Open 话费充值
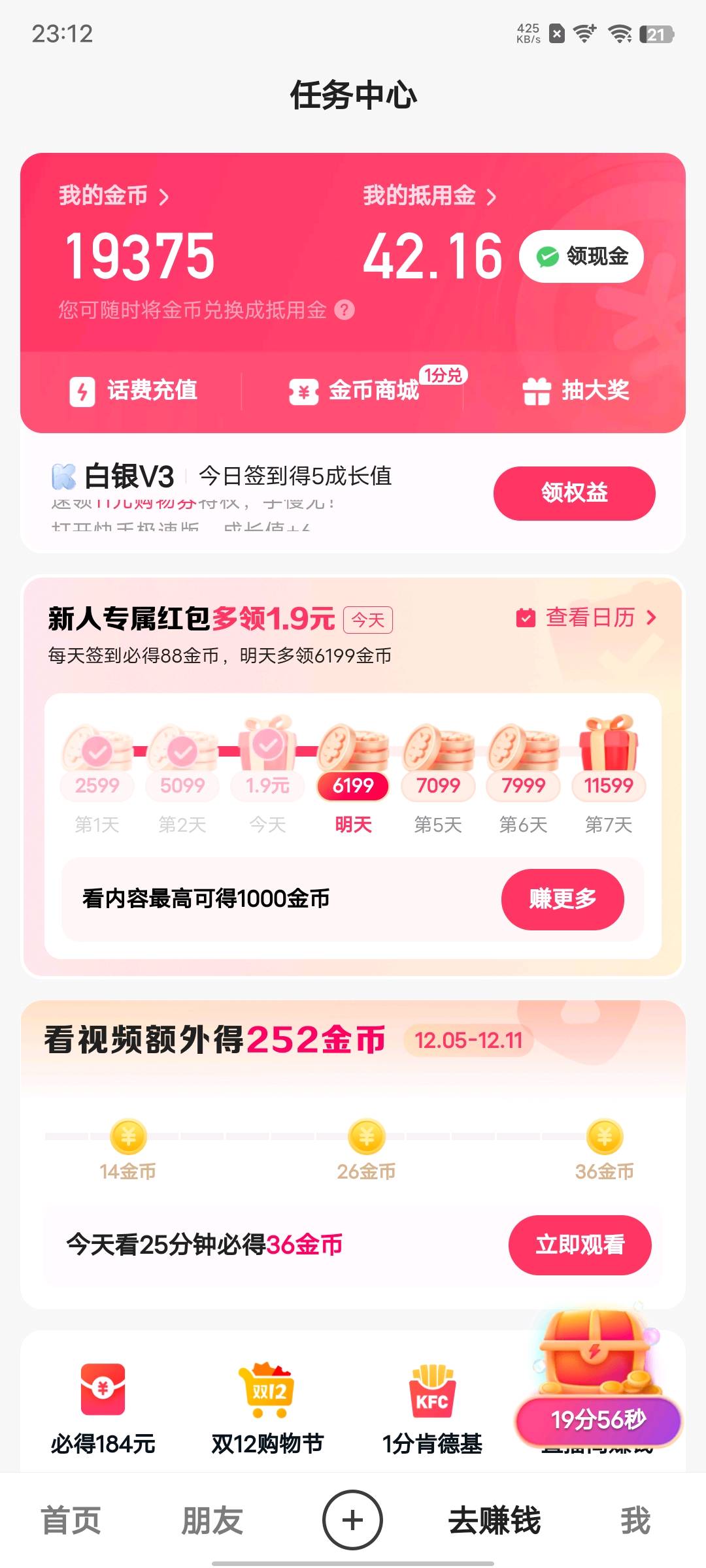 pyautogui.click(x=134, y=391)
